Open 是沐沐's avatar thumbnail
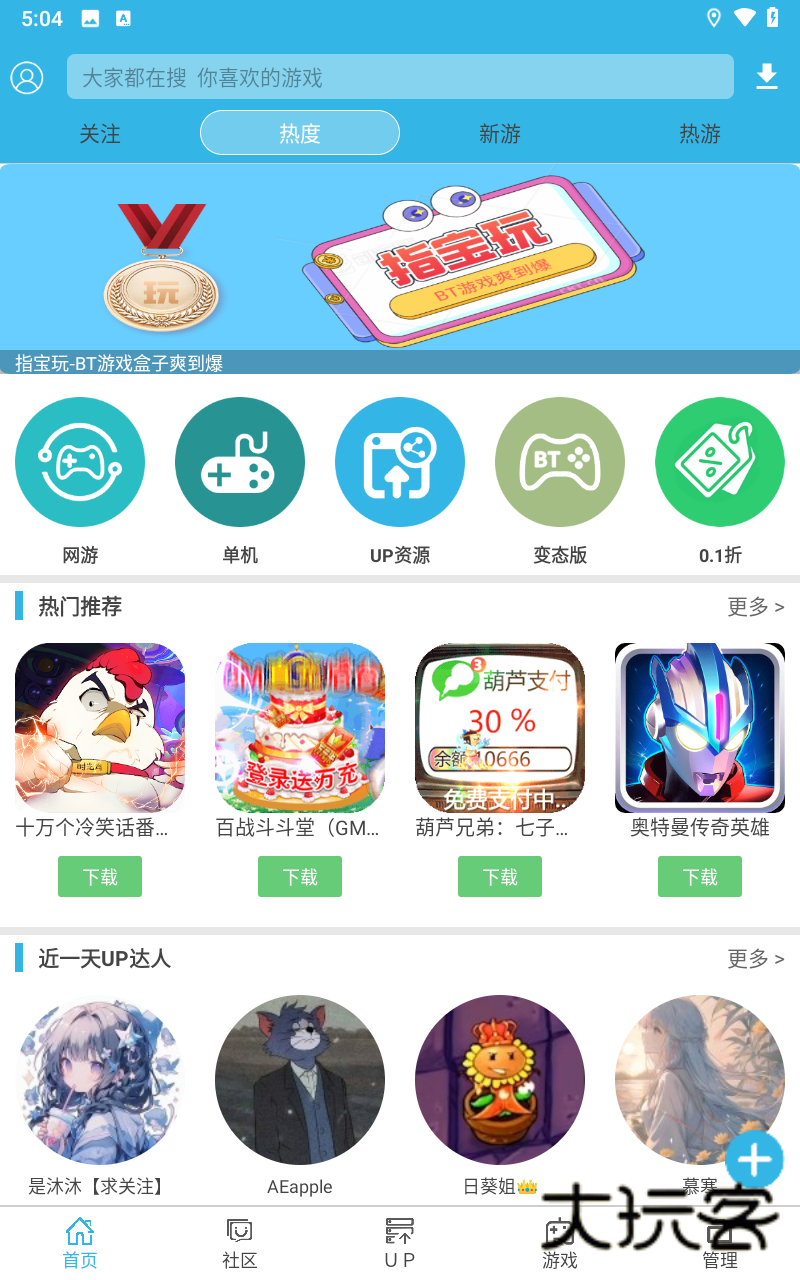Viewport: 800px width, 1280px height. coord(100,1080)
